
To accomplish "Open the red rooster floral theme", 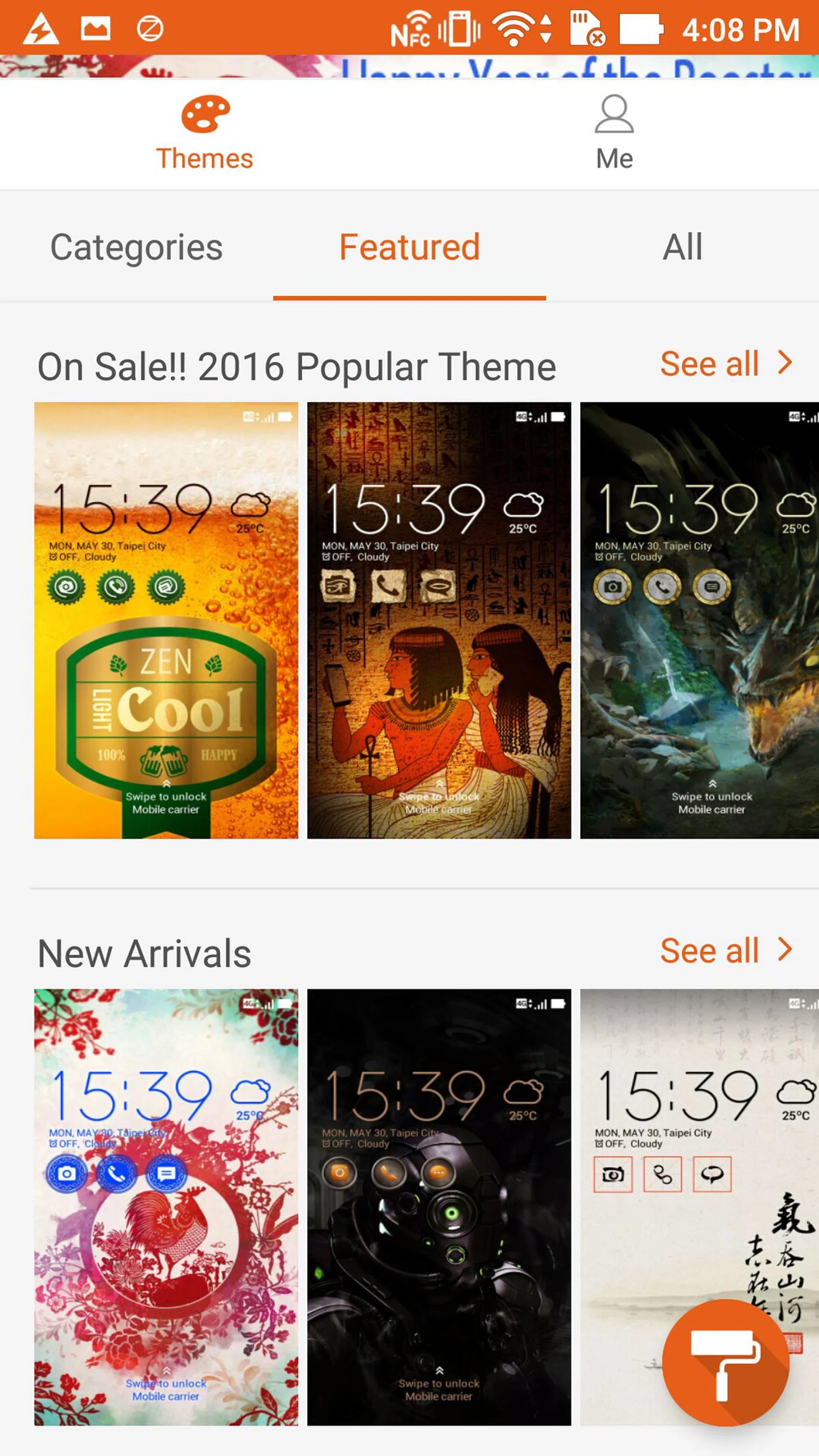I will 166,1207.
